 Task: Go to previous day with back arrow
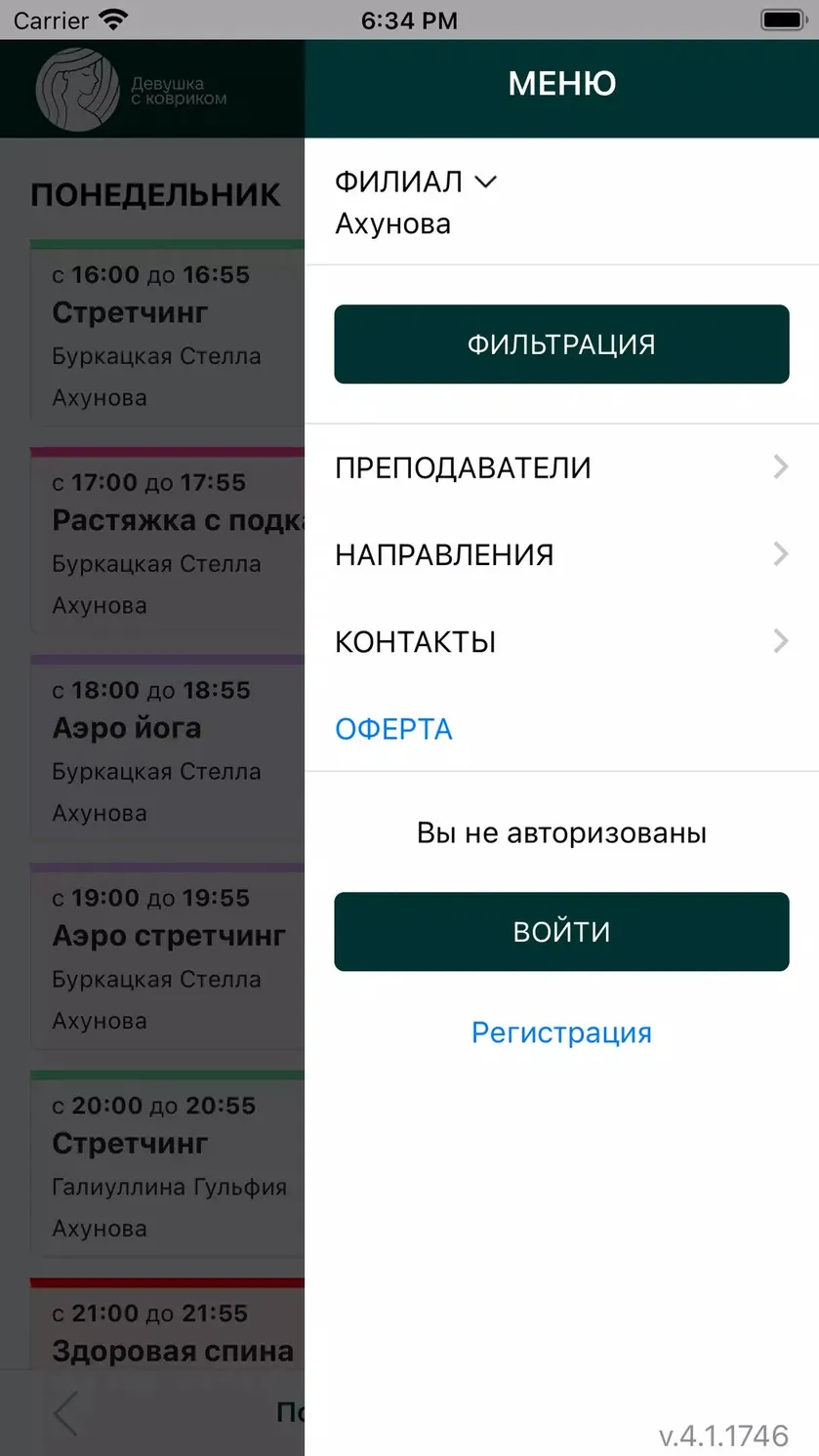65,1413
